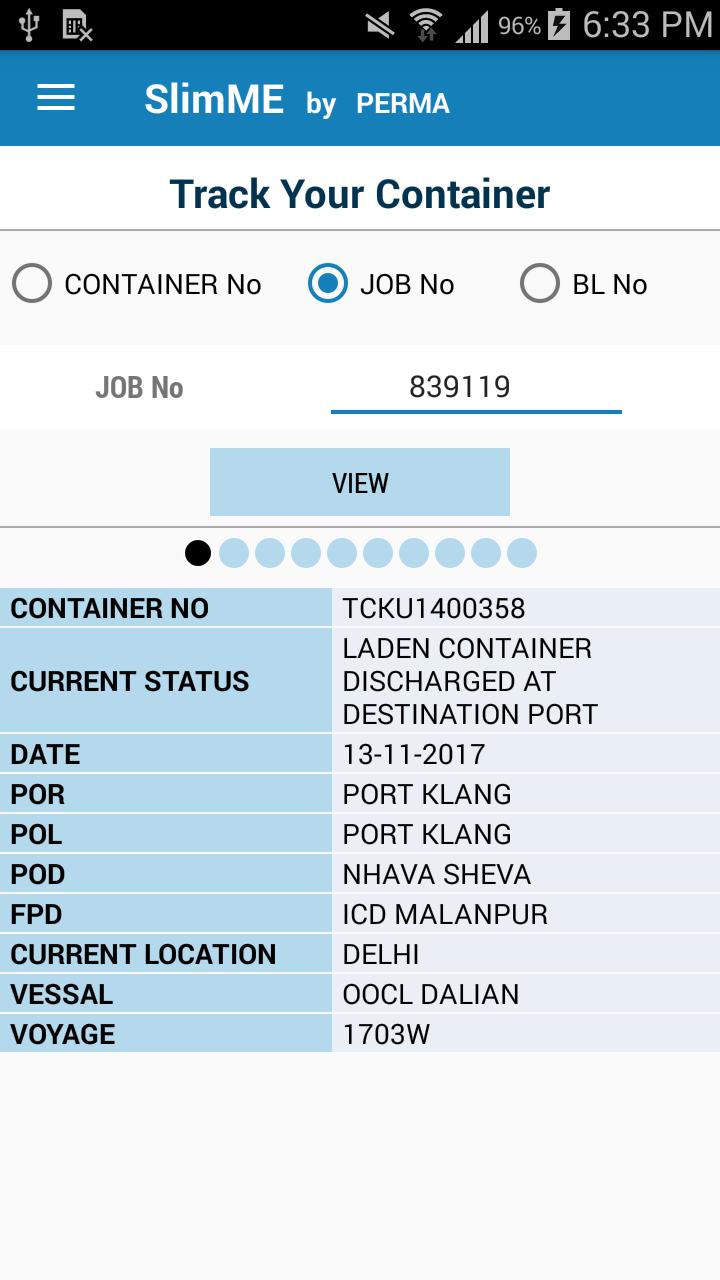Edit the JOB No input field
720x1280 pixels.
point(476,387)
